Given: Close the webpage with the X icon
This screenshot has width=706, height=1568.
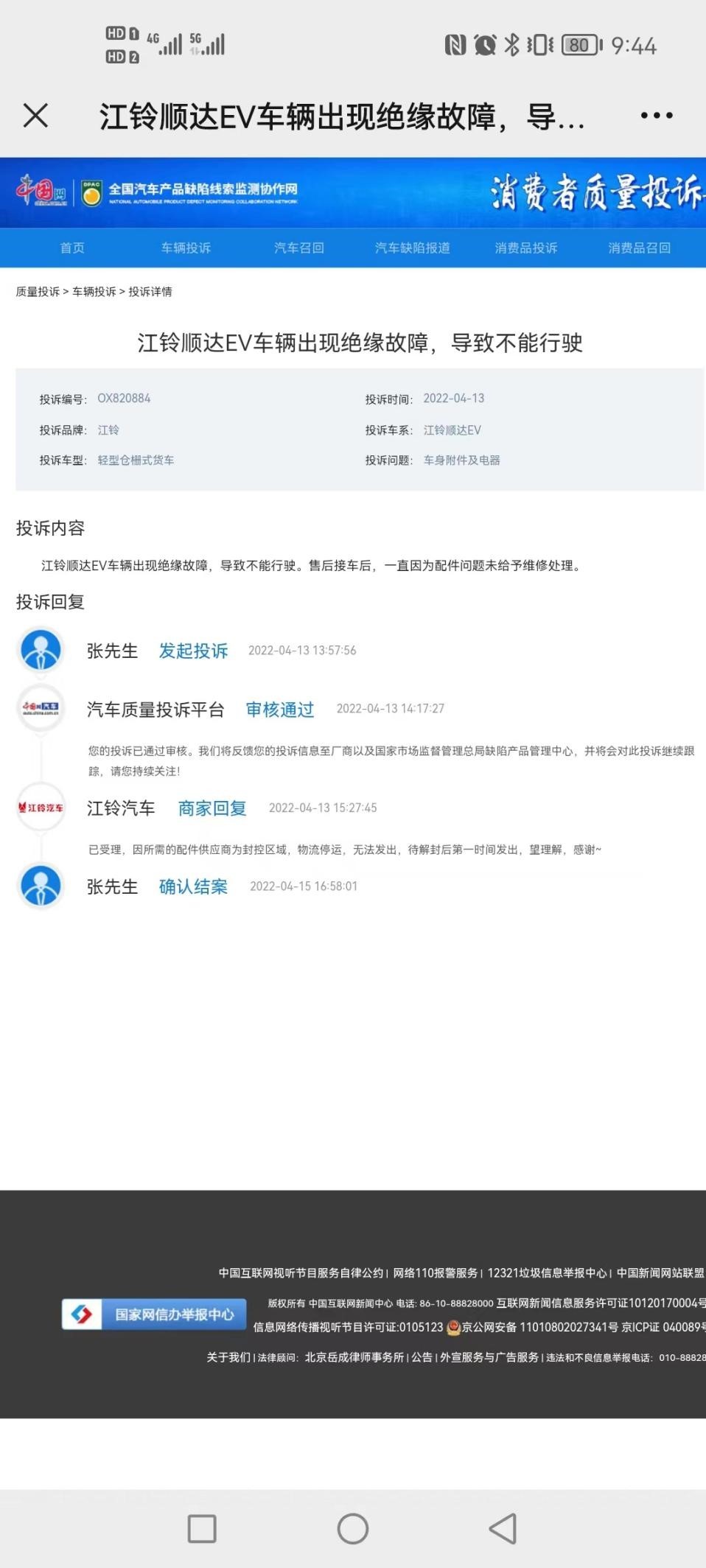Looking at the screenshot, I should pos(35,116).
